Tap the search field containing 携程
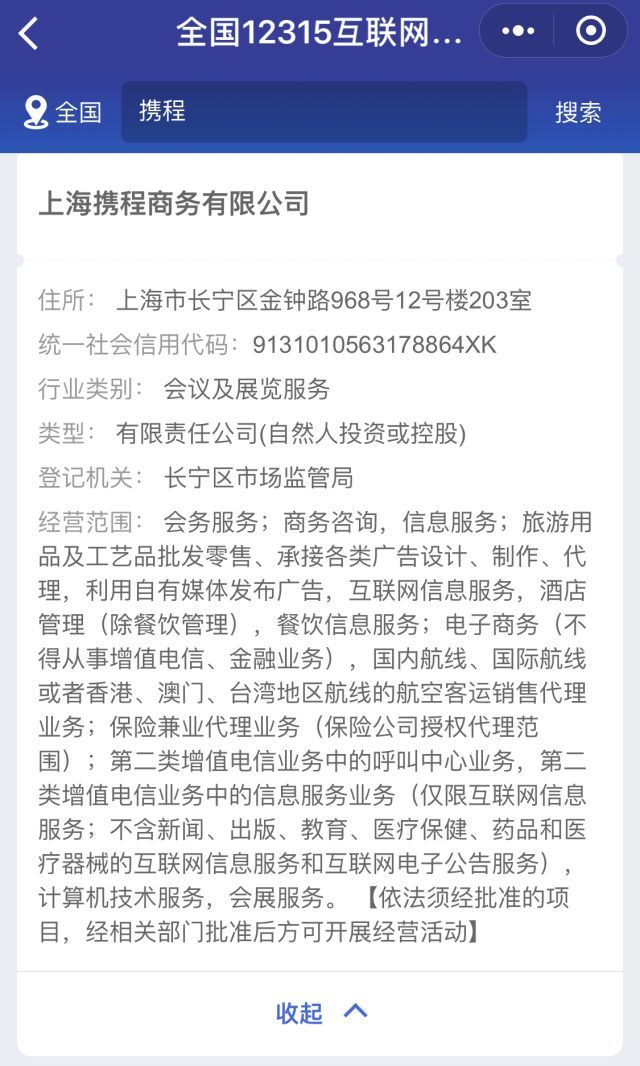Viewport: 640px width, 1066px height. 324,112
